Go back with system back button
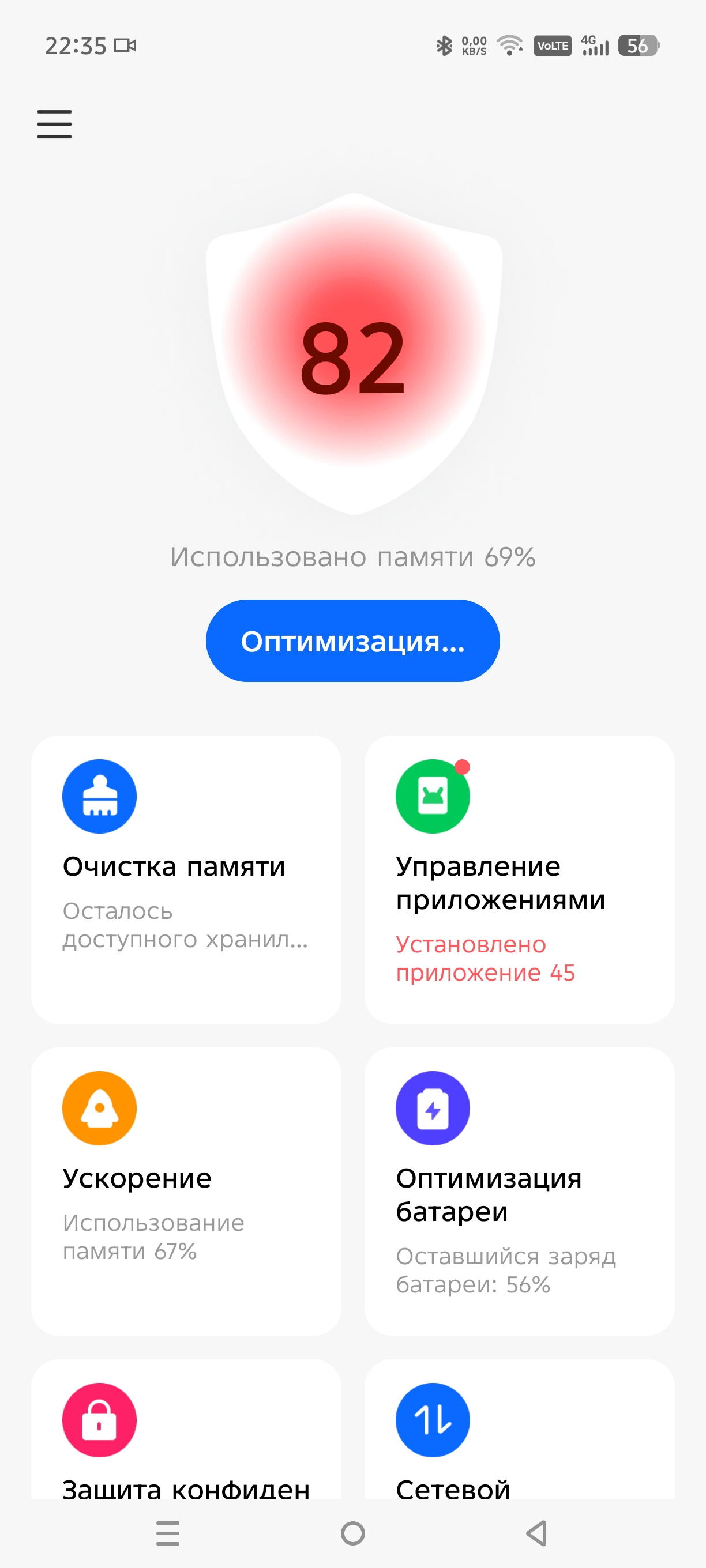Screen dimensions: 706x1568 (536, 1533)
